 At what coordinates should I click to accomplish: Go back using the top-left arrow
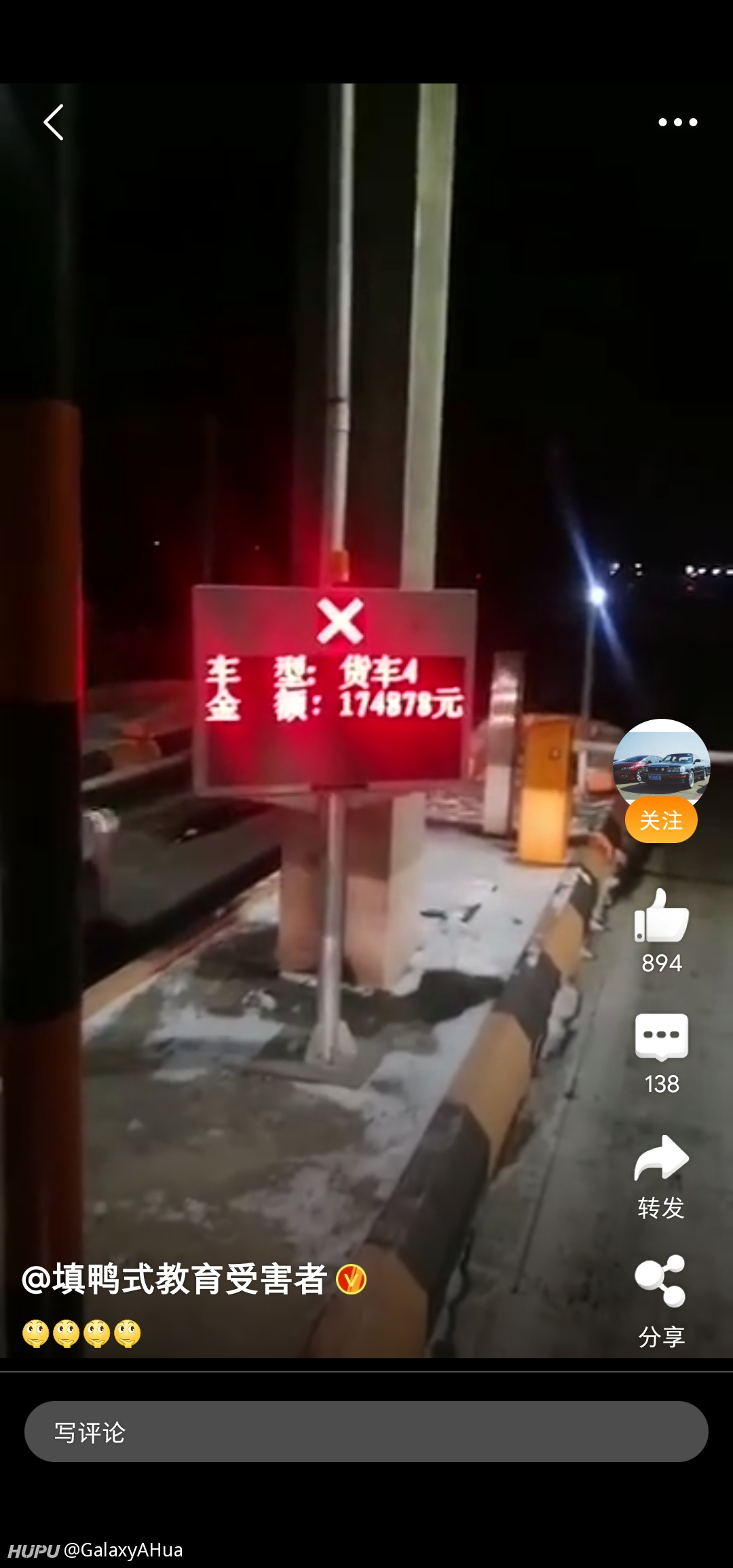[54, 122]
